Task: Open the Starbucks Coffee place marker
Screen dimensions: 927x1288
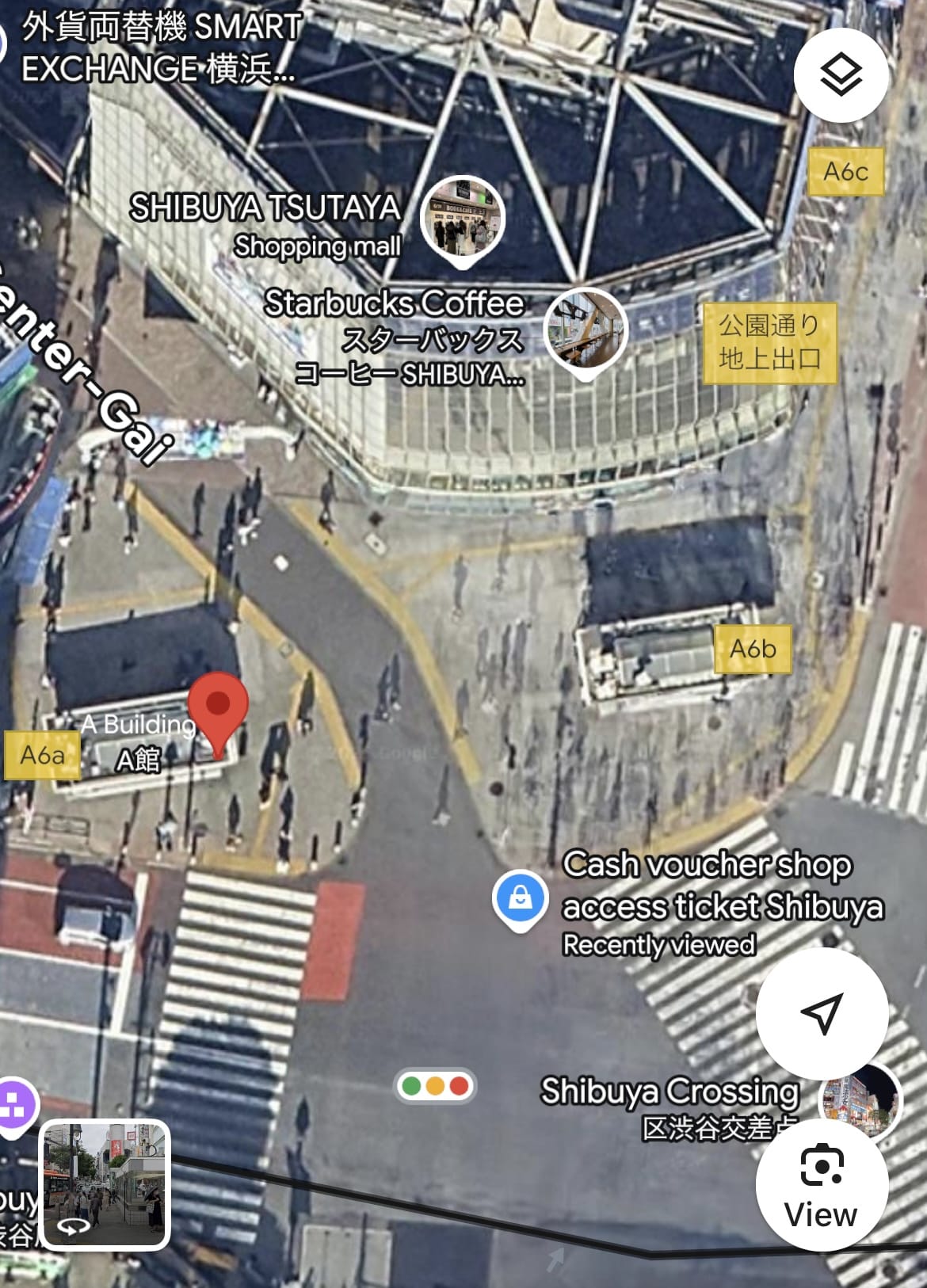Action: tap(585, 330)
